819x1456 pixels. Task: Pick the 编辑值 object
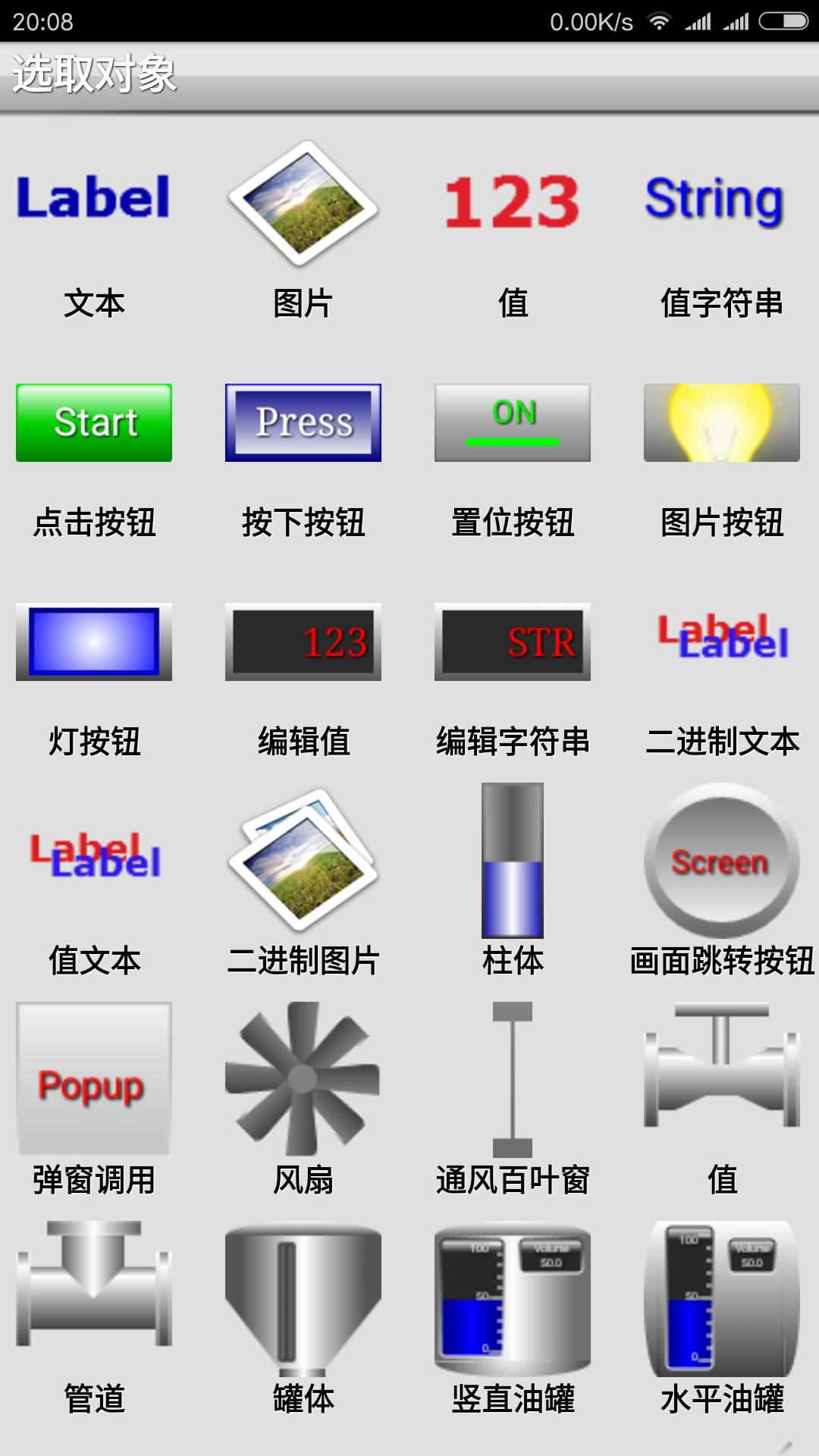tap(303, 642)
